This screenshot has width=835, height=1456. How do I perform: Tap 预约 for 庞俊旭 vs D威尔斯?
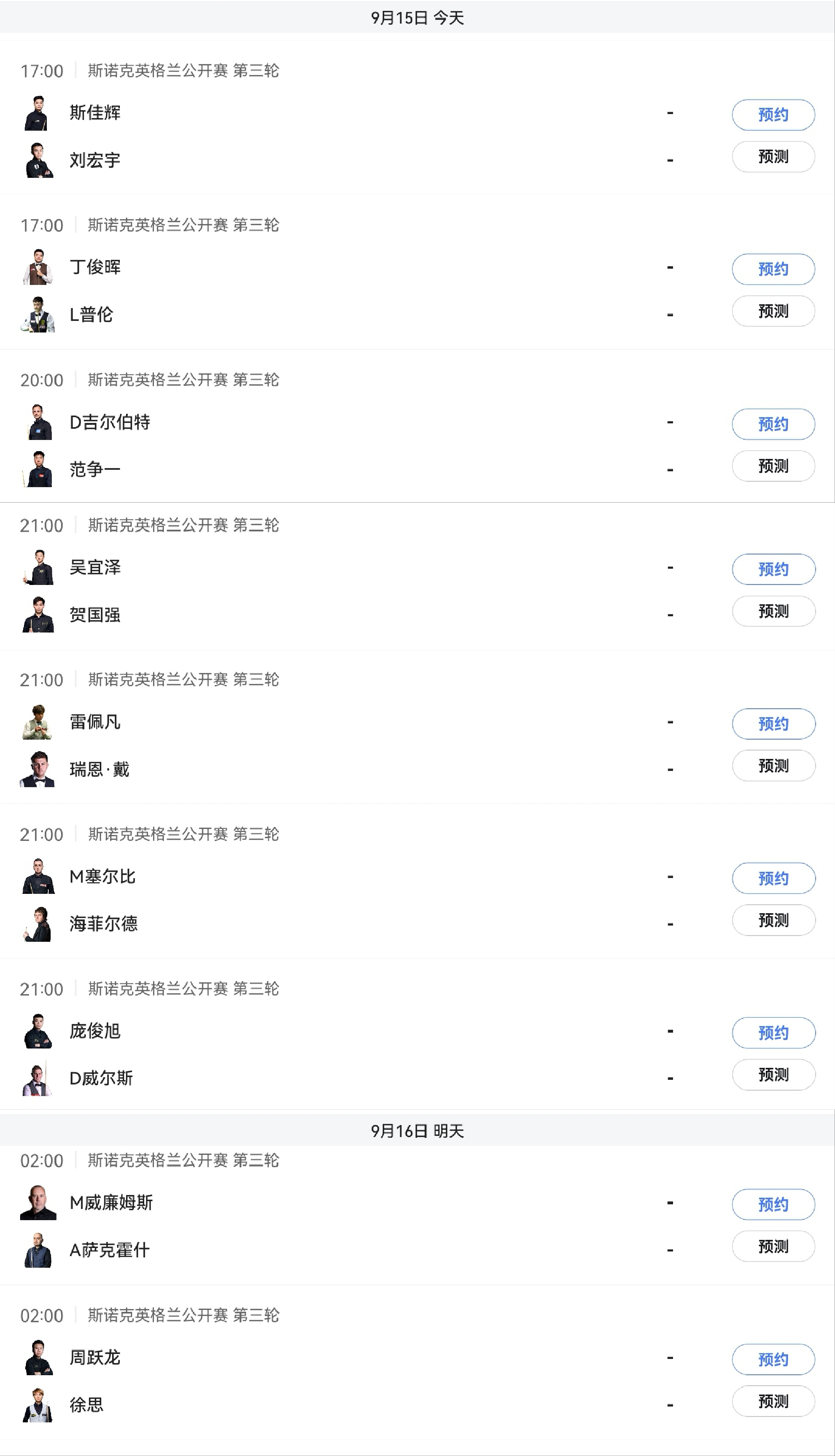point(773,1033)
